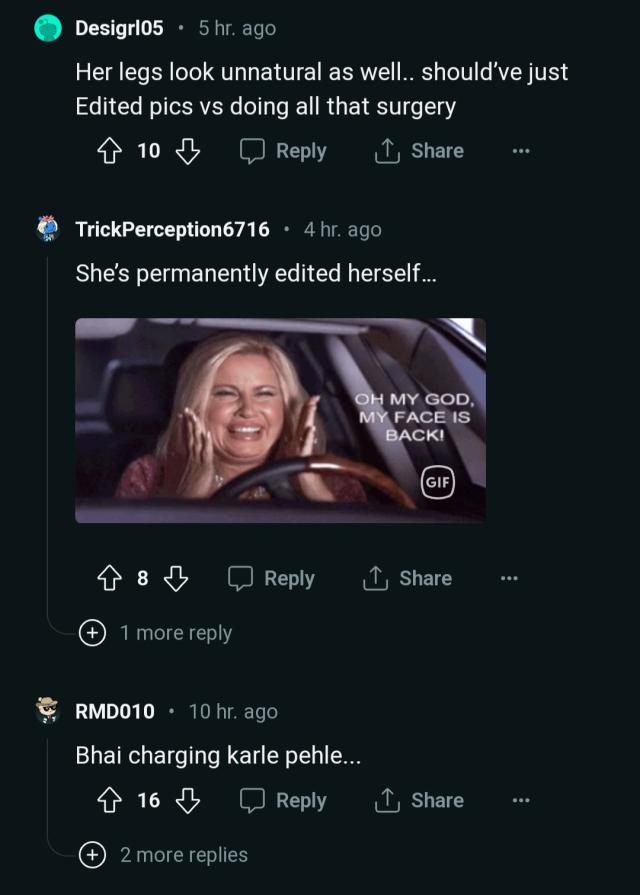The image size is (640, 895).
Task: Open overflow menu on Desigrl05's comment
Action: 520,151
